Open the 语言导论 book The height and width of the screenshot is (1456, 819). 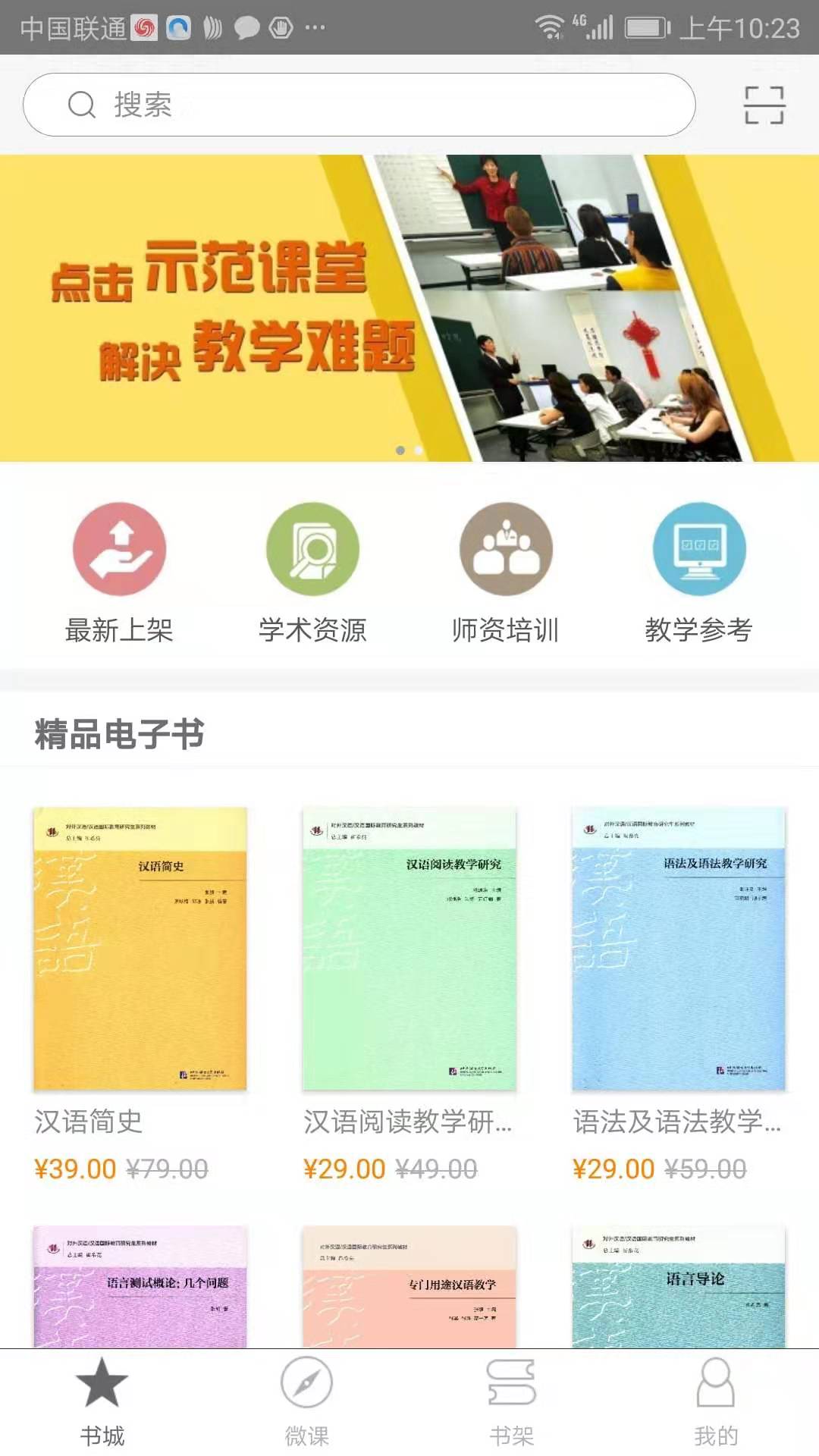(x=679, y=1287)
